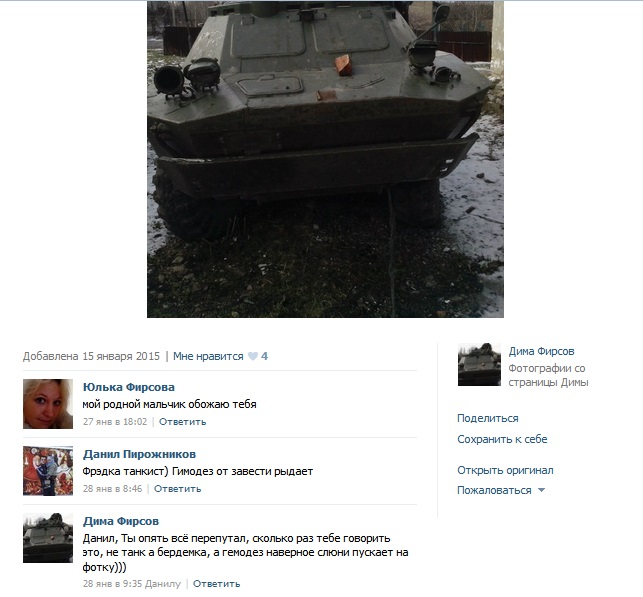Expand the Пожаловаться report dropdown

pyautogui.click(x=501, y=490)
